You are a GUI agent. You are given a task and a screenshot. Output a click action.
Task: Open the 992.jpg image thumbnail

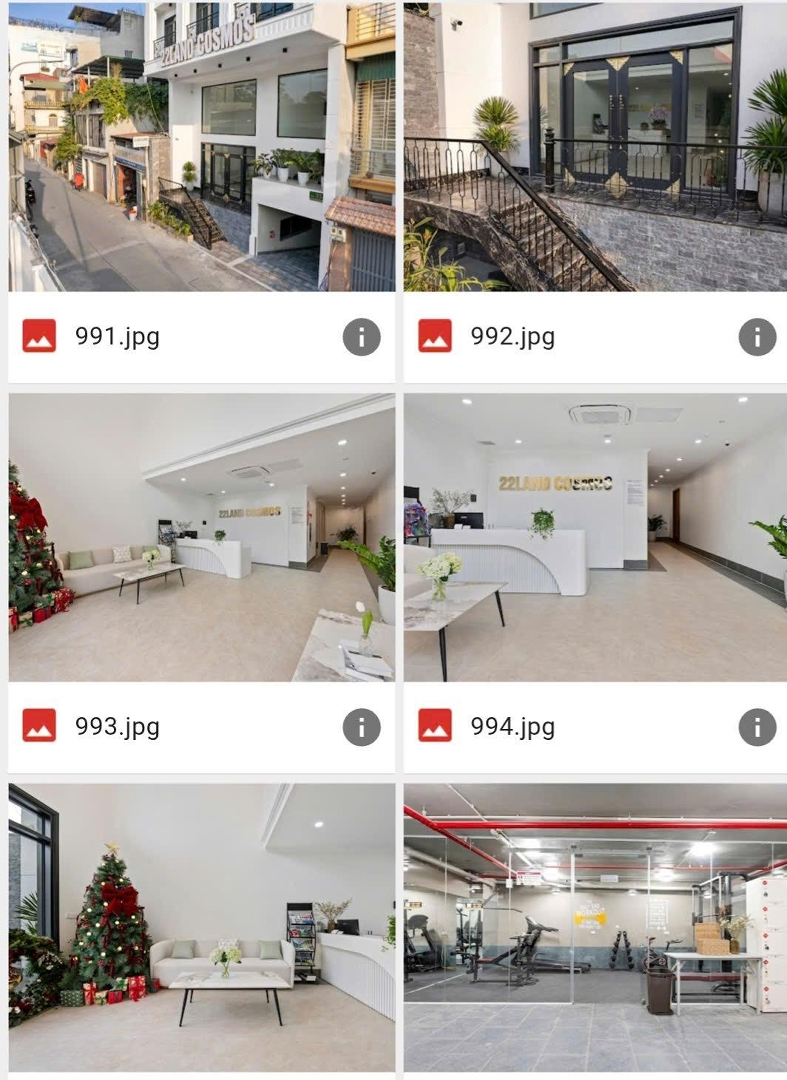[595, 146]
